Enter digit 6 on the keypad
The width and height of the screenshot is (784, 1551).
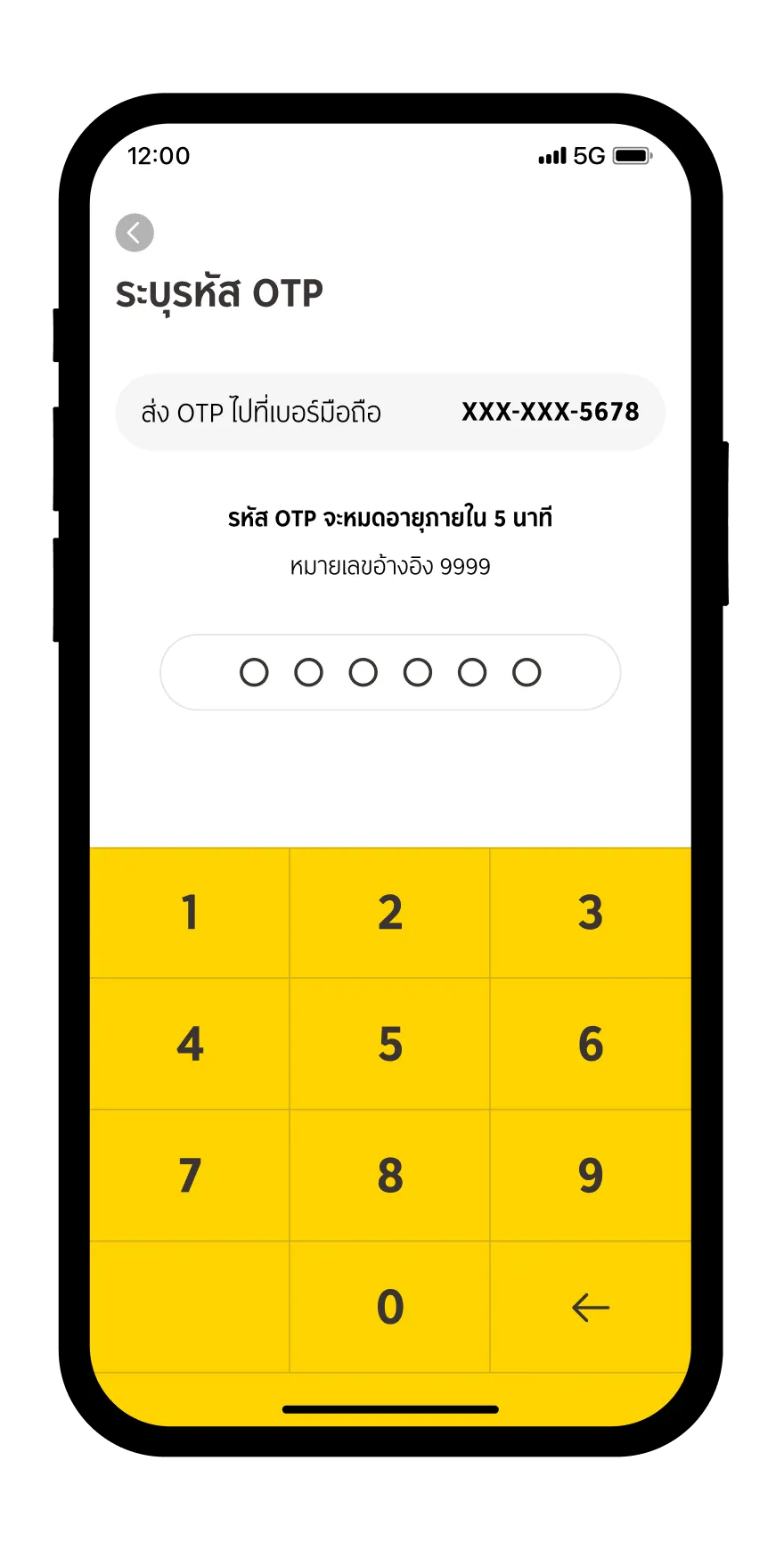591,1044
